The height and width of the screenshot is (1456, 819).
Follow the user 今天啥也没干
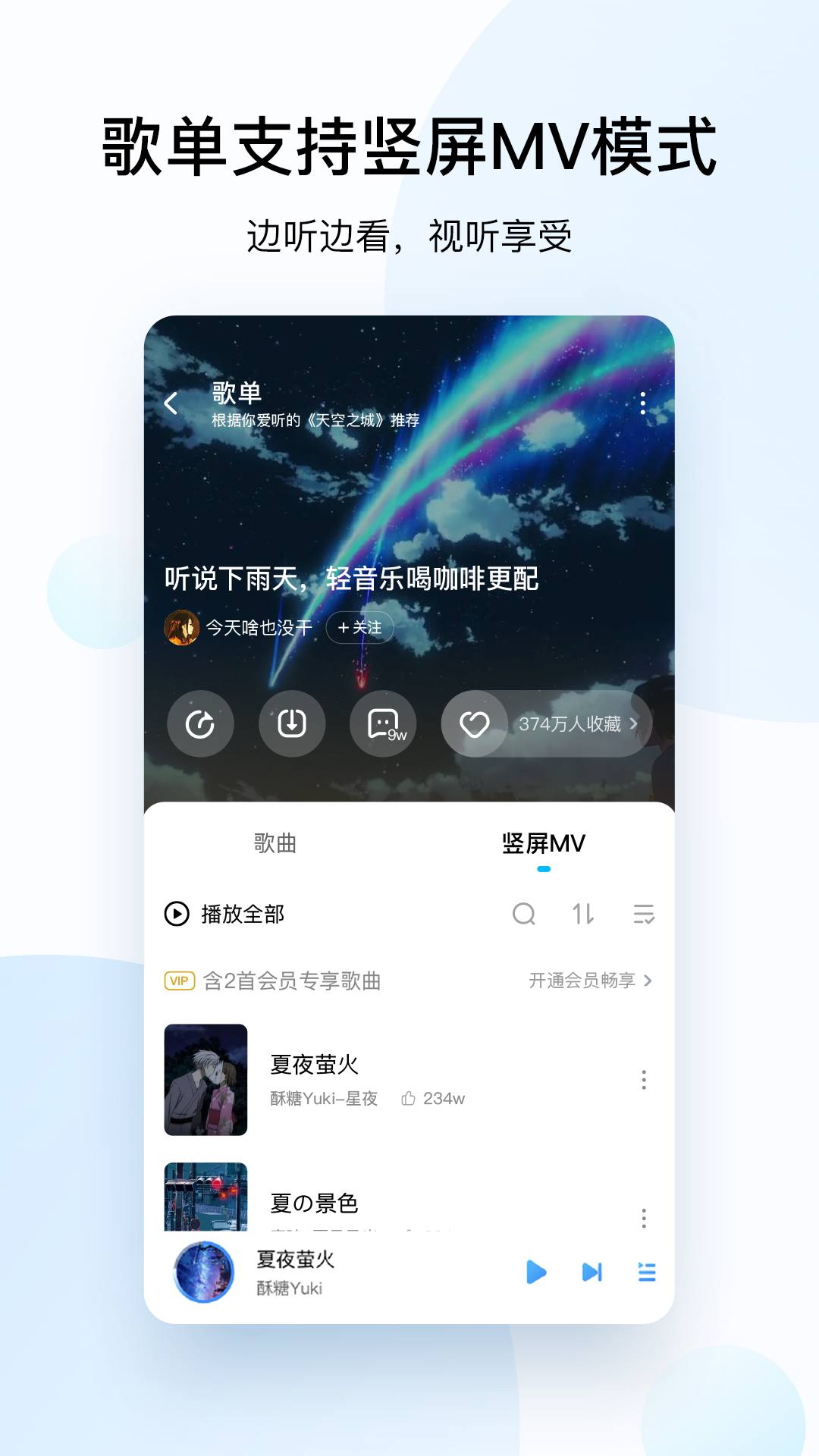pyautogui.click(x=359, y=627)
